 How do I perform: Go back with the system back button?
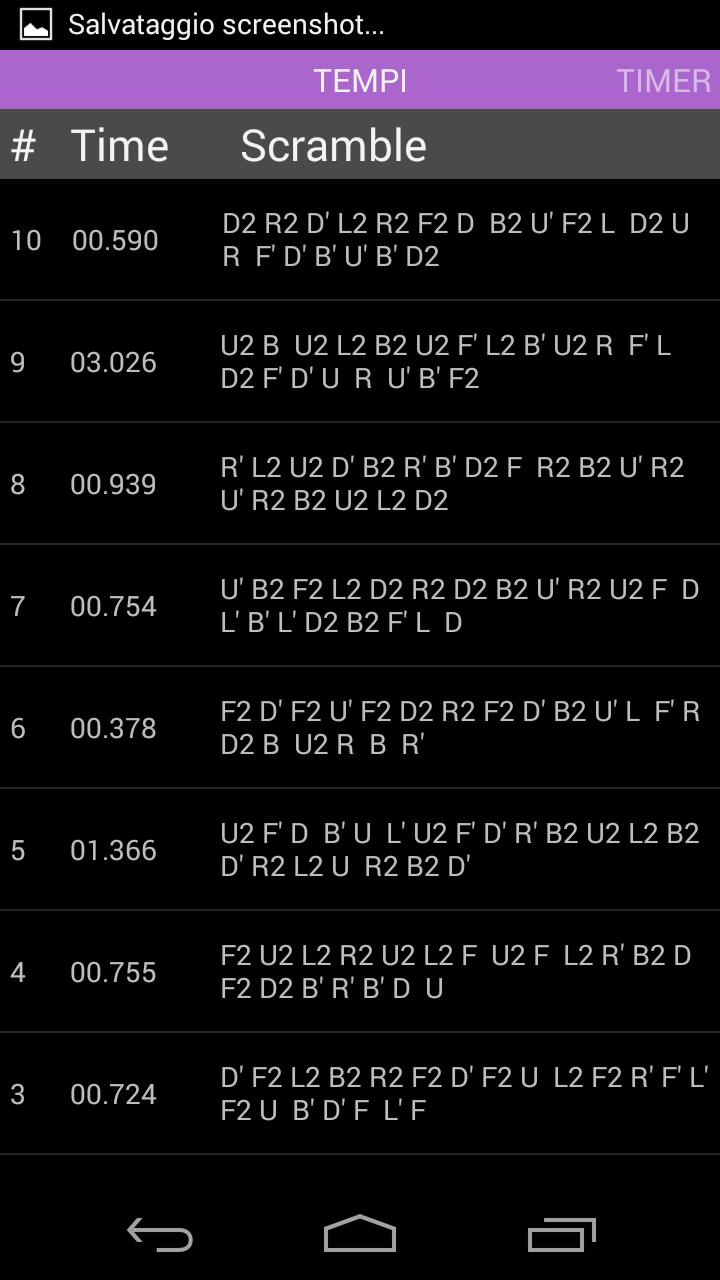(x=160, y=1236)
